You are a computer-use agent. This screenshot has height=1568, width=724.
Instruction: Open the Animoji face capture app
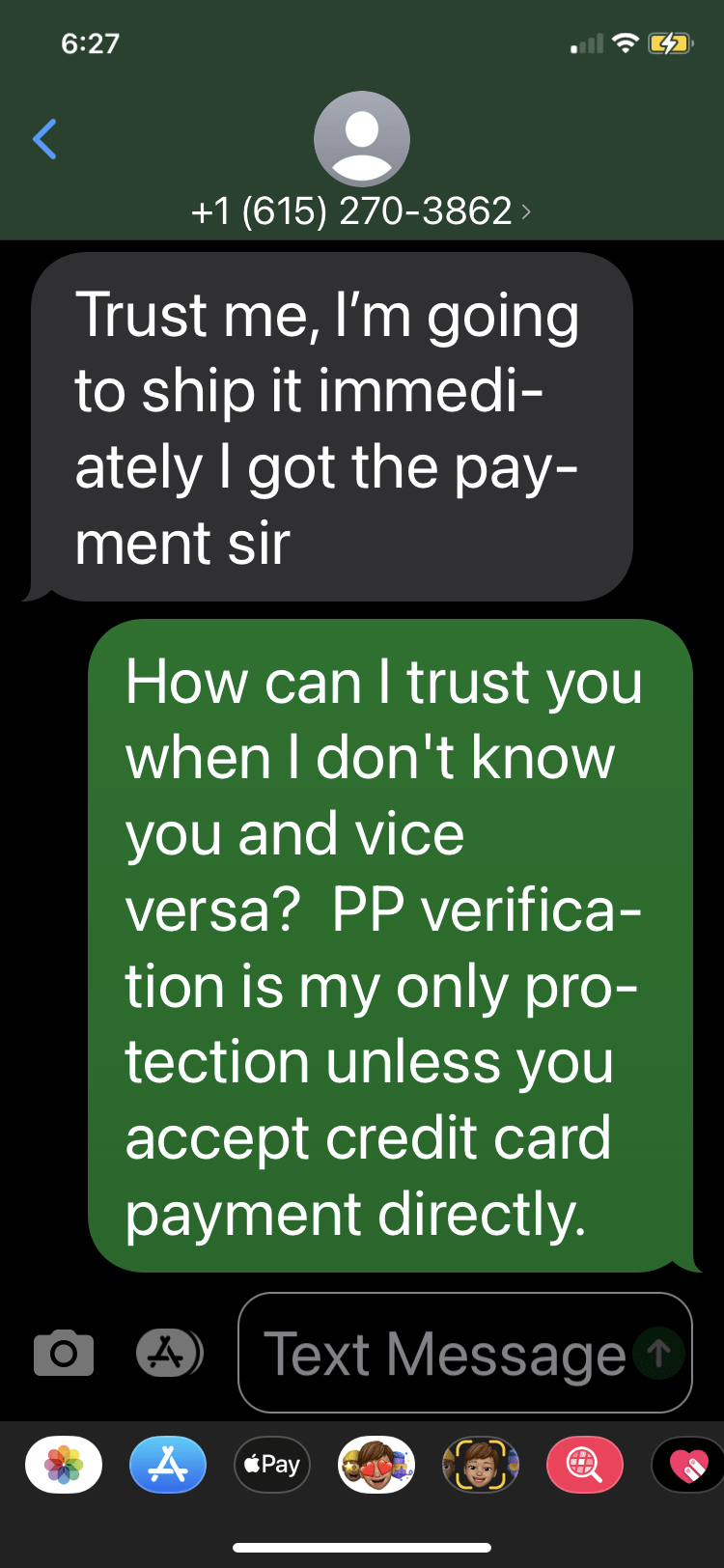point(481,1465)
